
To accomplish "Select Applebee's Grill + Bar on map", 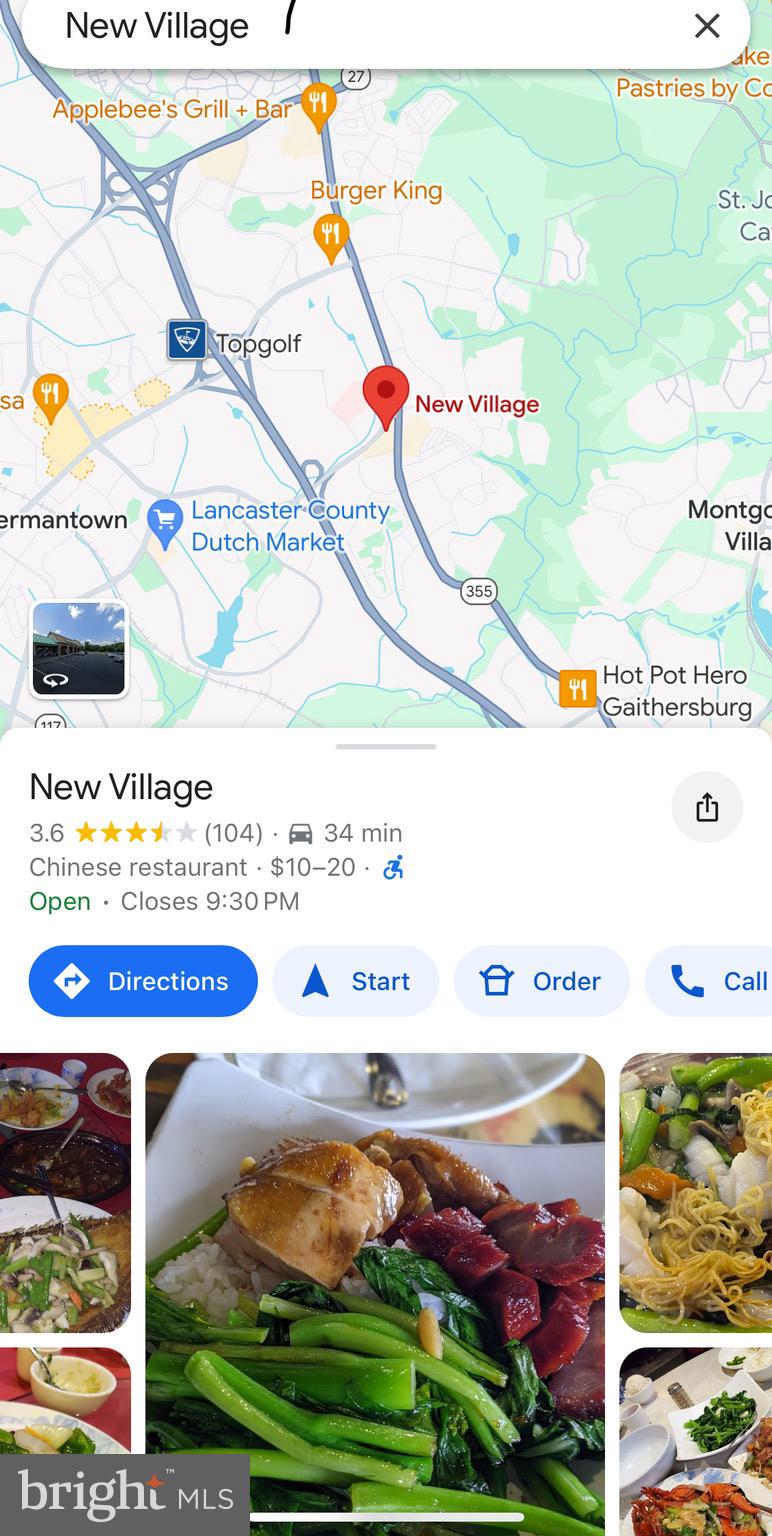I will (319, 105).
